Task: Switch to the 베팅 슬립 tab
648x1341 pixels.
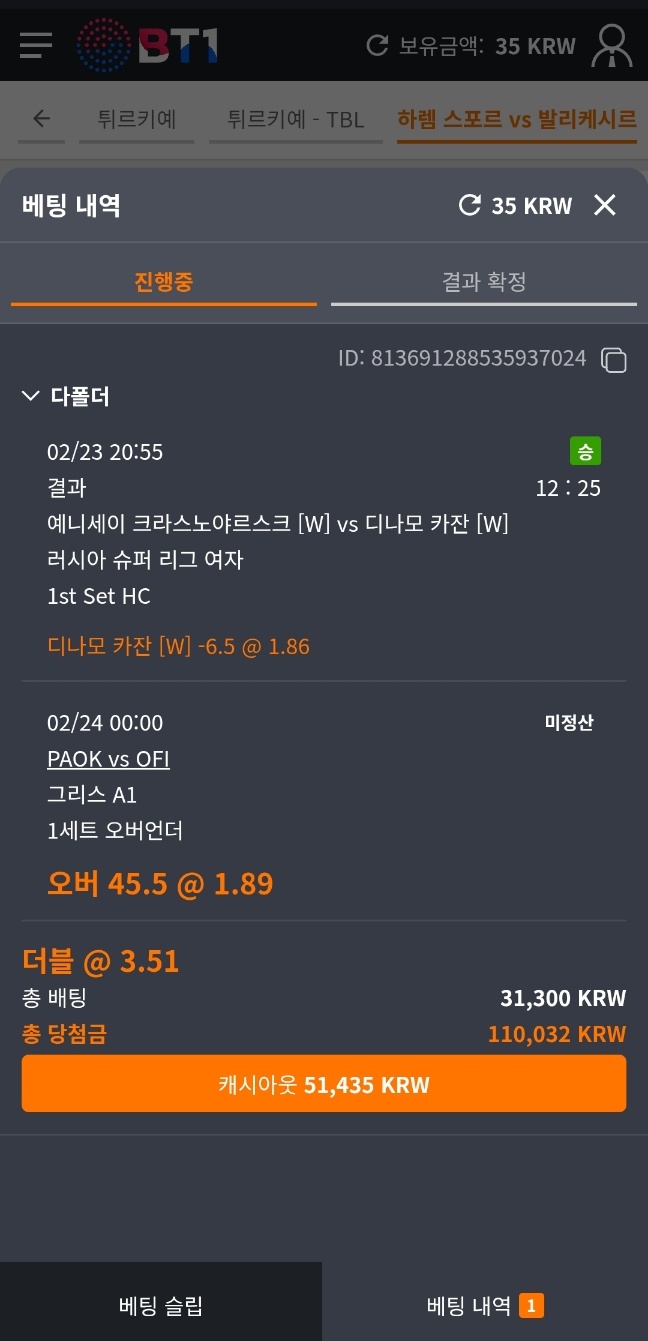Action: [161, 1305]
